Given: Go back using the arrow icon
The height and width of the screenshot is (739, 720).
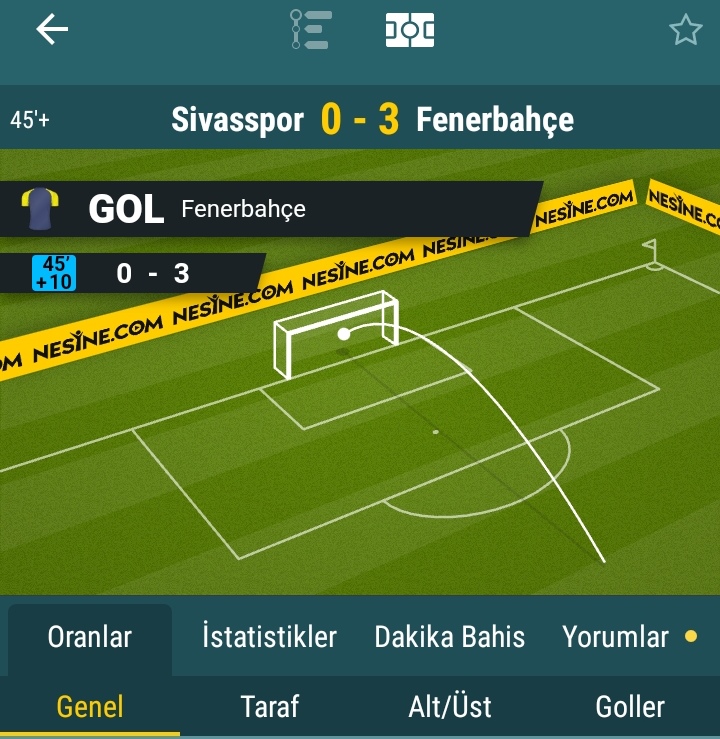Looking at the screenshot, I should pos(52,30).
